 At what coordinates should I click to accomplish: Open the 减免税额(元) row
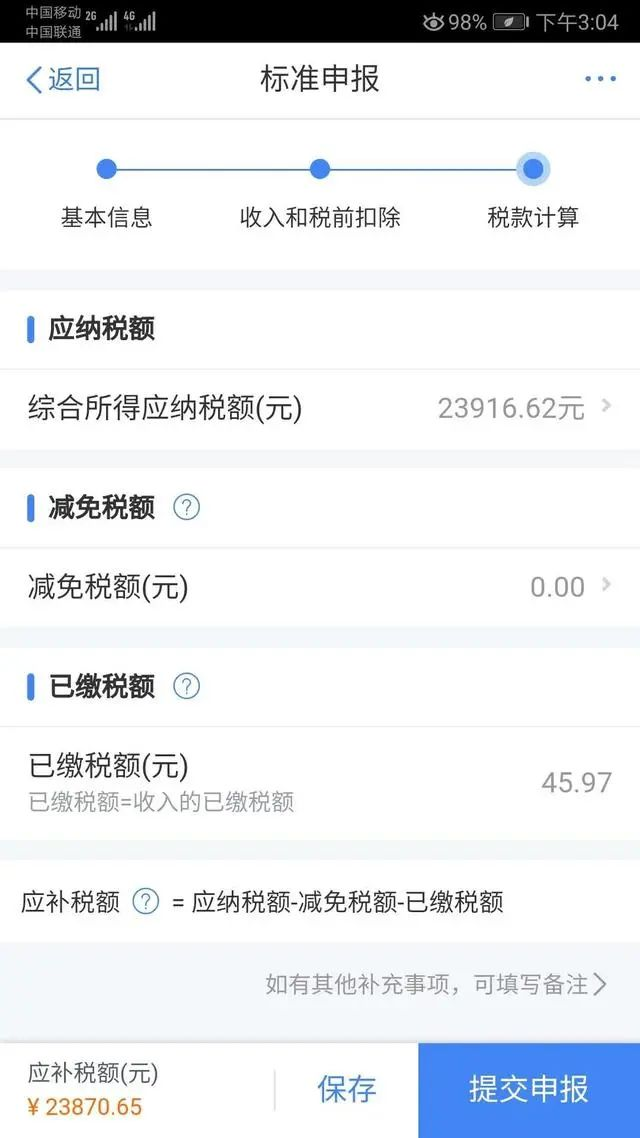click(x=320, y=587)
